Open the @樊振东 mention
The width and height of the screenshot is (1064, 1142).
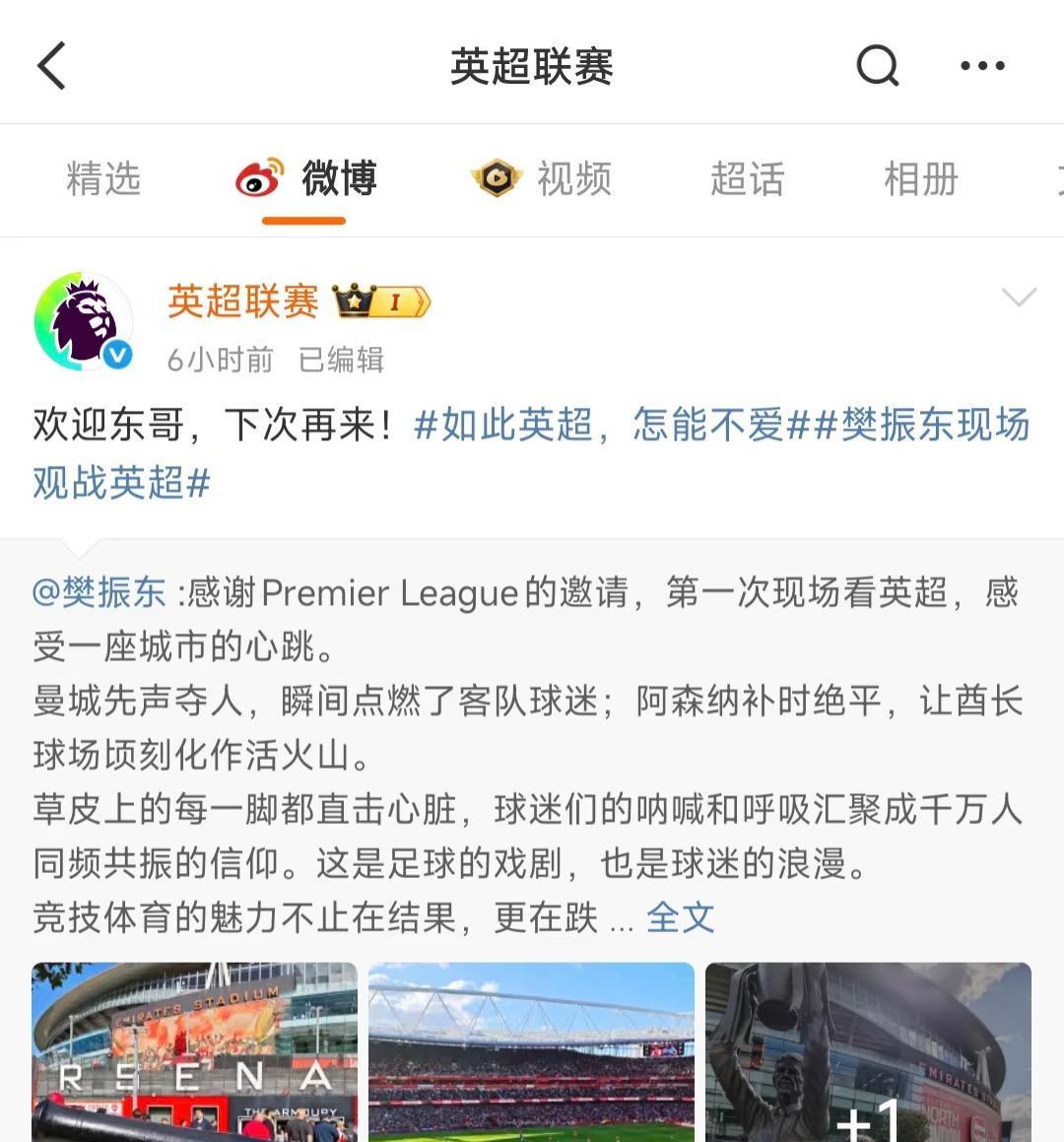click(100, 592)
